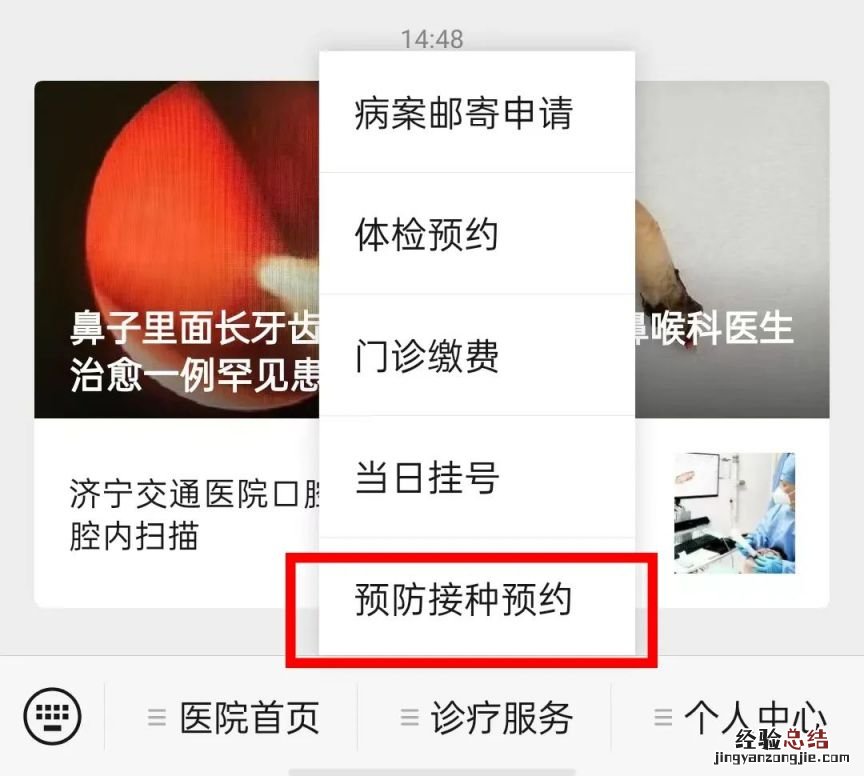
Task: Tap the 诊疗服务 bottom menu
Action: click(486, 717)
